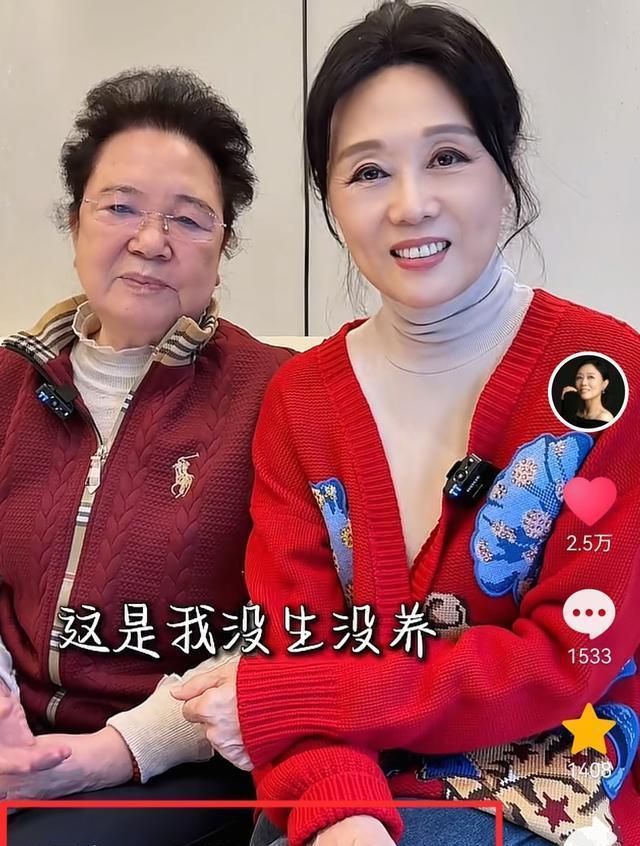
Task: Open the comments with 1533 replies
Action: (x=589, y=614)
